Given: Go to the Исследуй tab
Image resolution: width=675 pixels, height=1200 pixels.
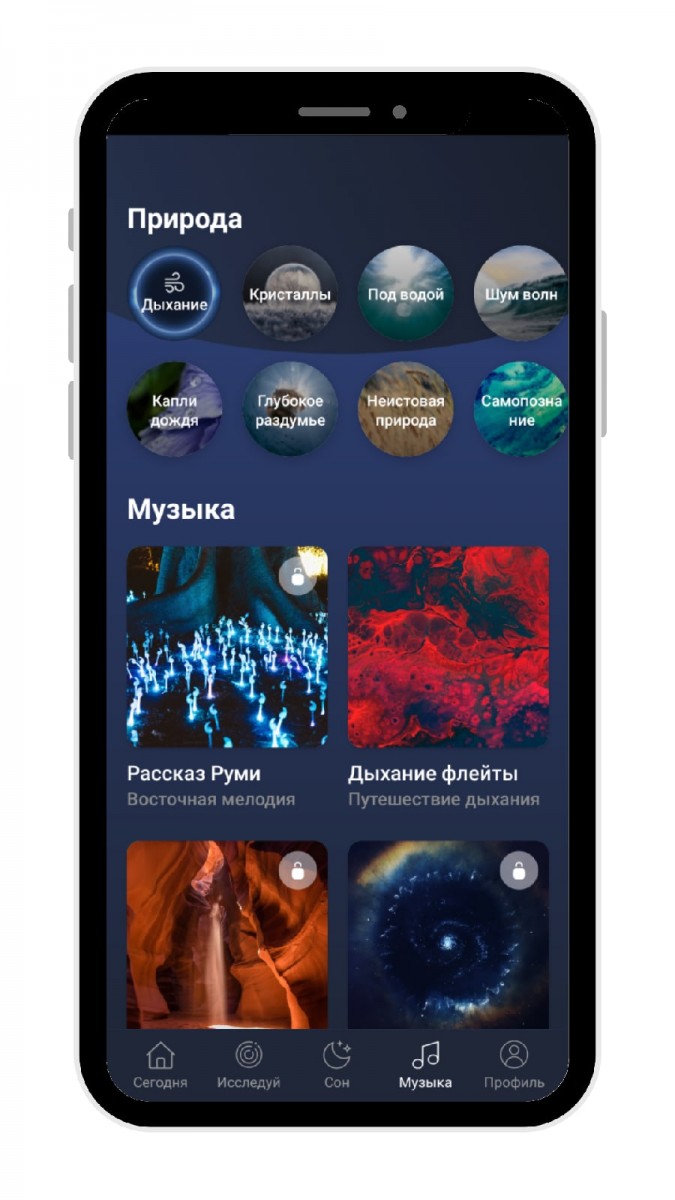Looking at the screenshot, I should pos(248,1065).
